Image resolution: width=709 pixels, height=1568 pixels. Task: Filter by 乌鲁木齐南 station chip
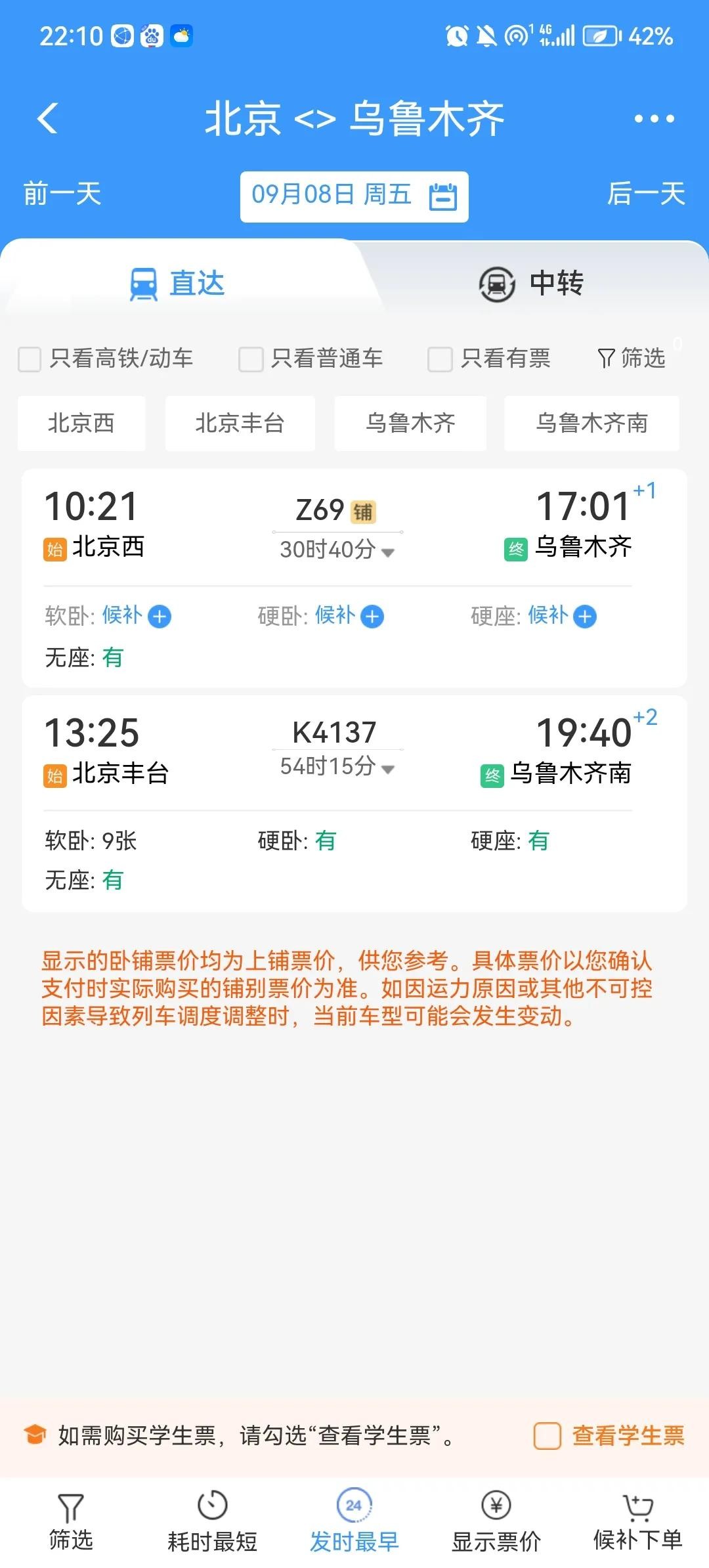(591, 424)
